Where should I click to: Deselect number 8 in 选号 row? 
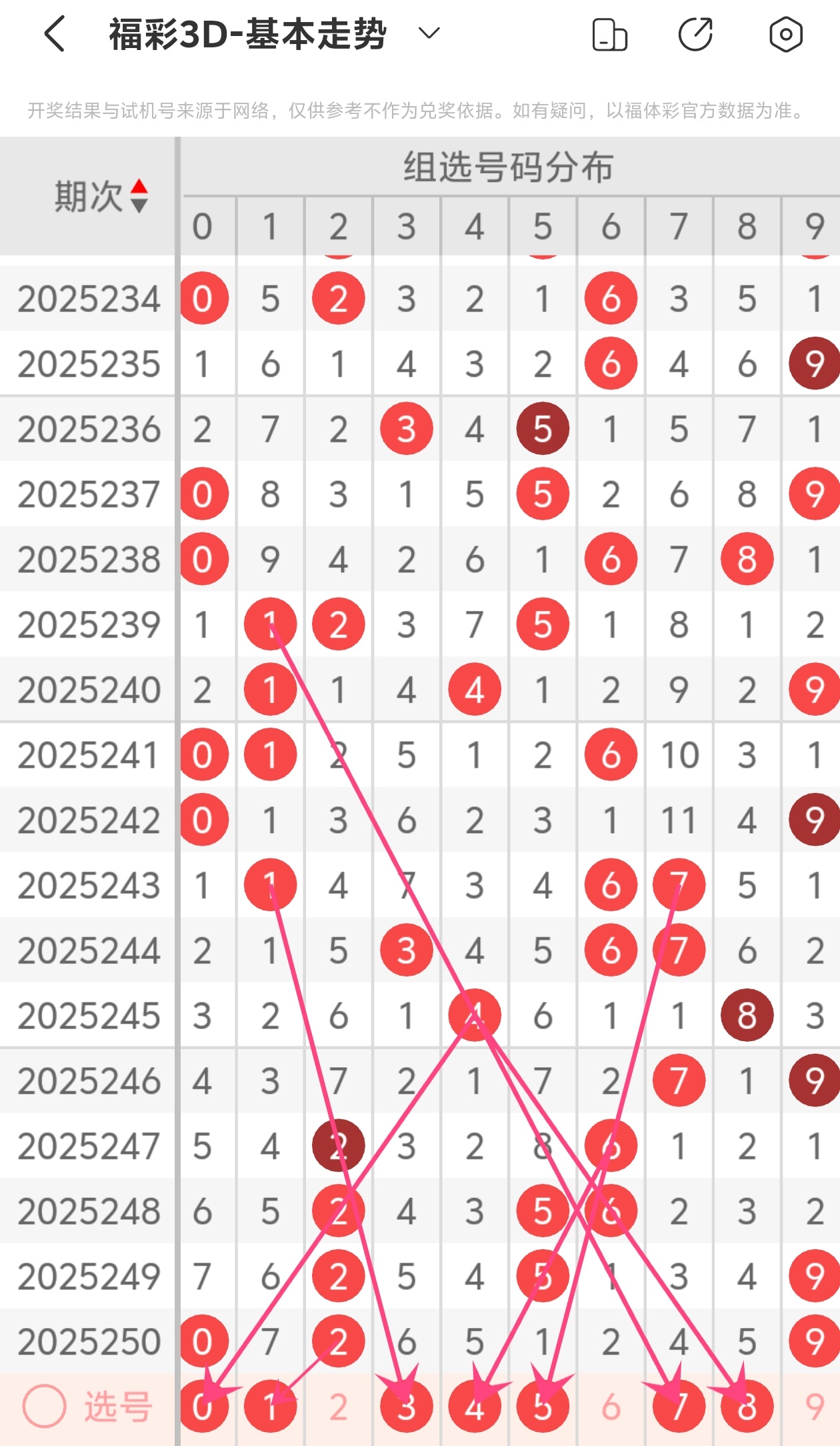pyautogui.click(x=747, y=1407)
